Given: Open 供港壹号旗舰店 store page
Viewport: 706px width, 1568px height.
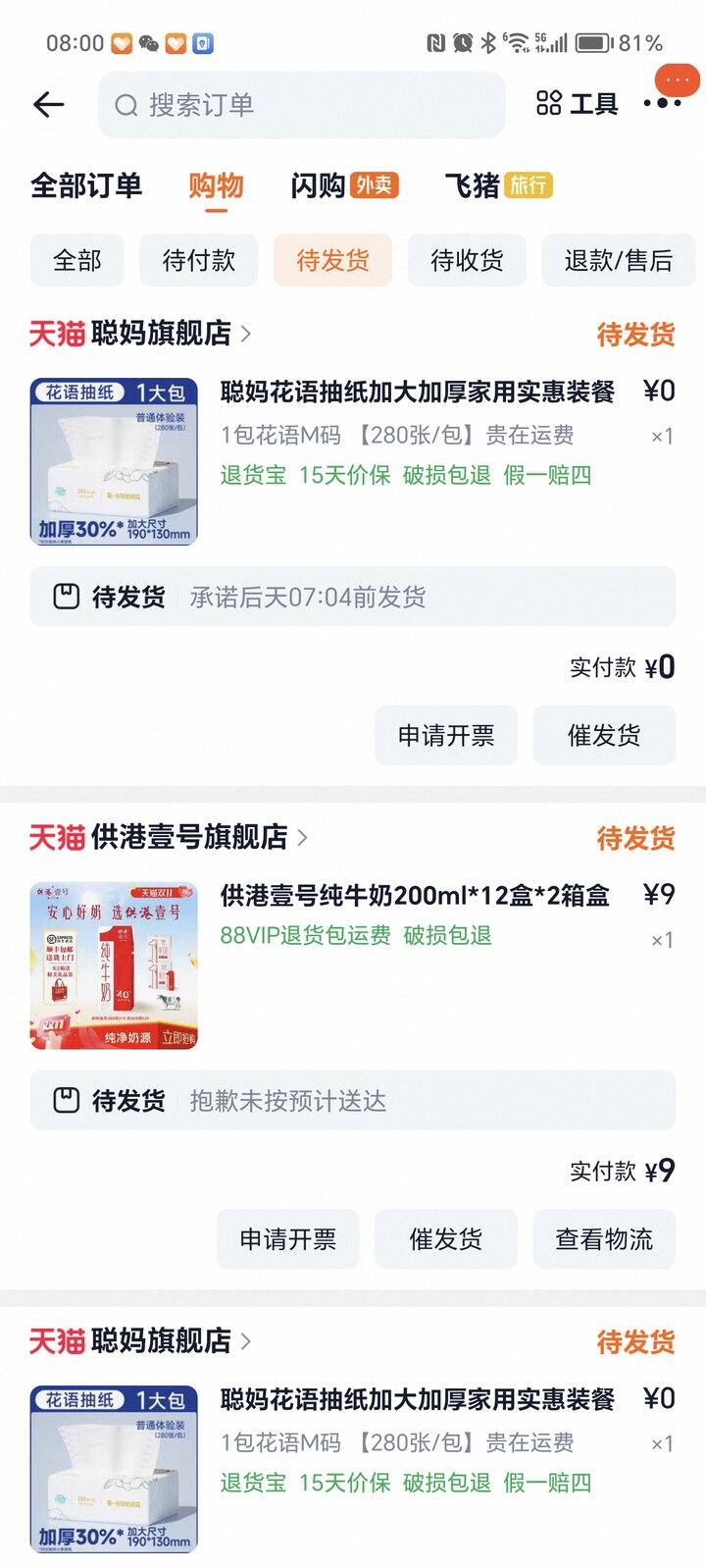Looking at the screenshot, I should 188,837.
